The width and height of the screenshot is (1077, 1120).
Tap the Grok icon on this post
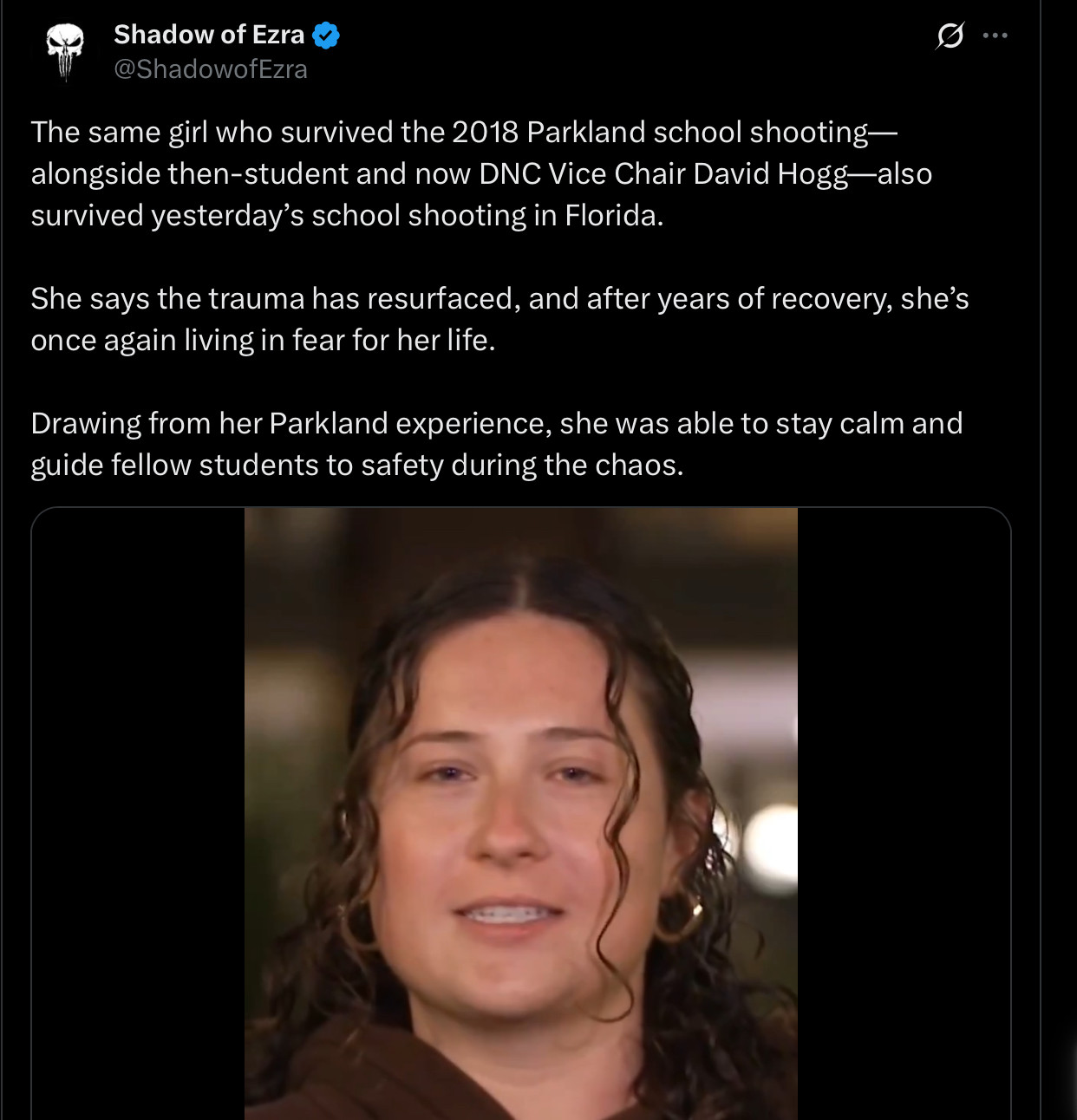[x=950, y=36]
